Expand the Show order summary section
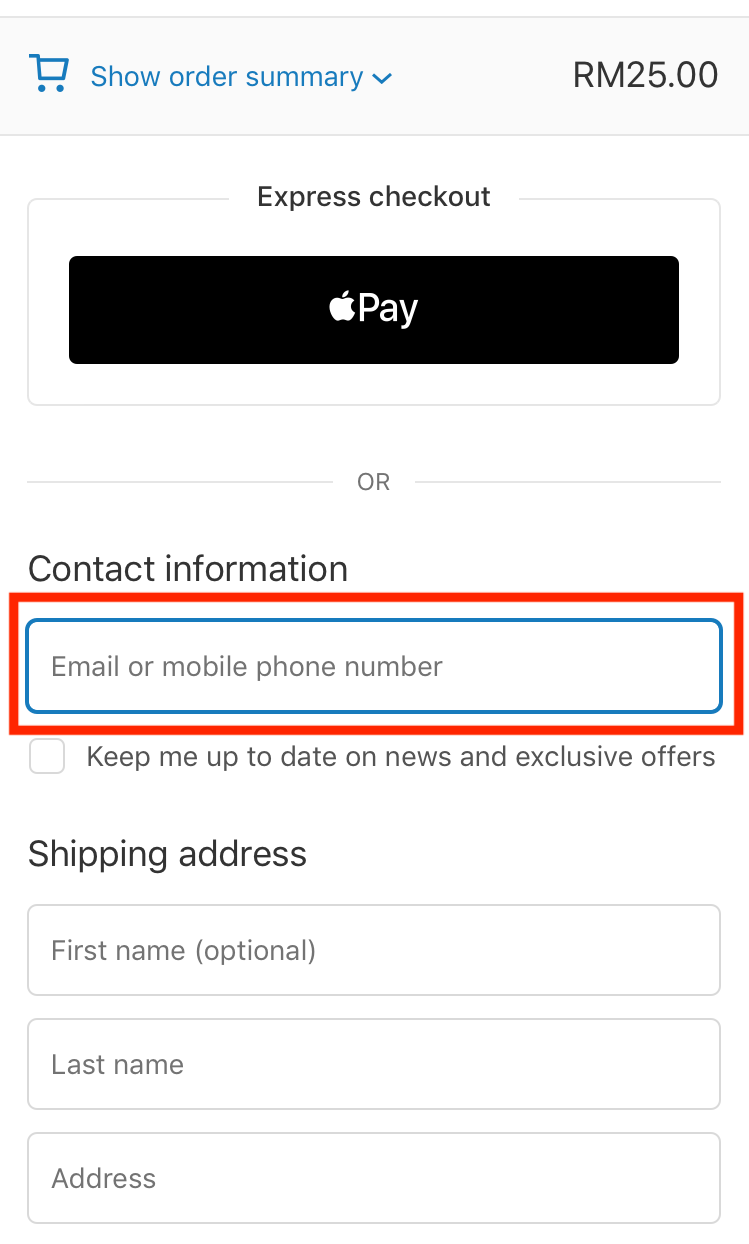This screenshot has width=749, height=1244. (227, 77)
